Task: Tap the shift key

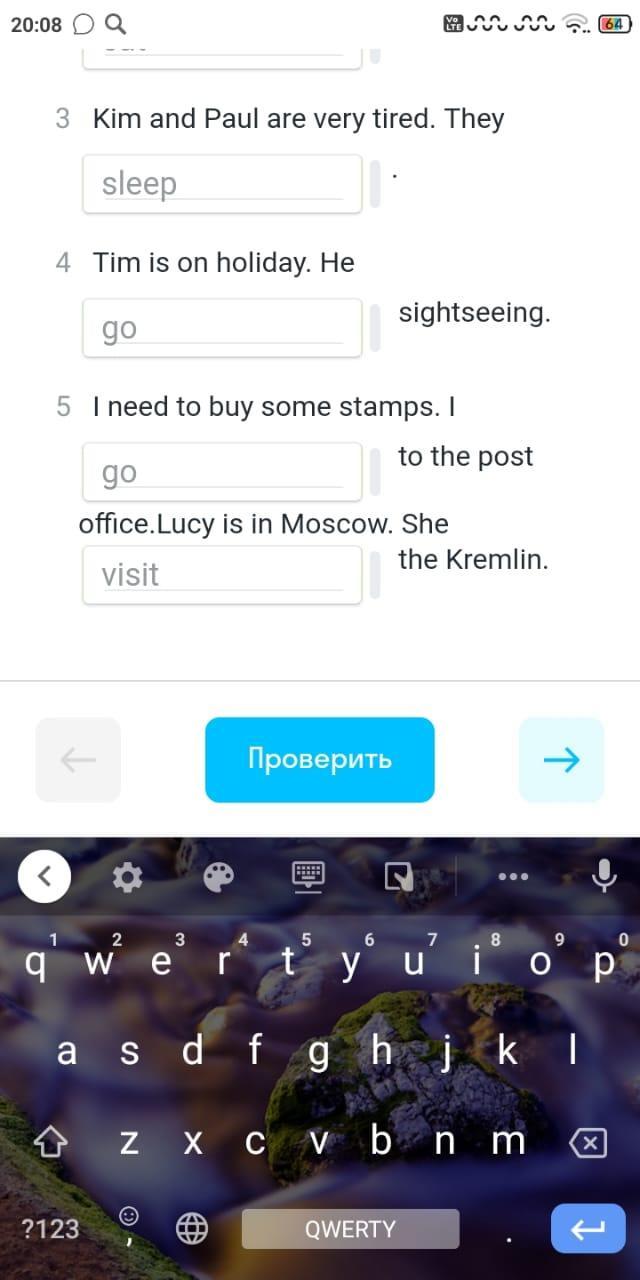Action: (x=50, y=1142)
